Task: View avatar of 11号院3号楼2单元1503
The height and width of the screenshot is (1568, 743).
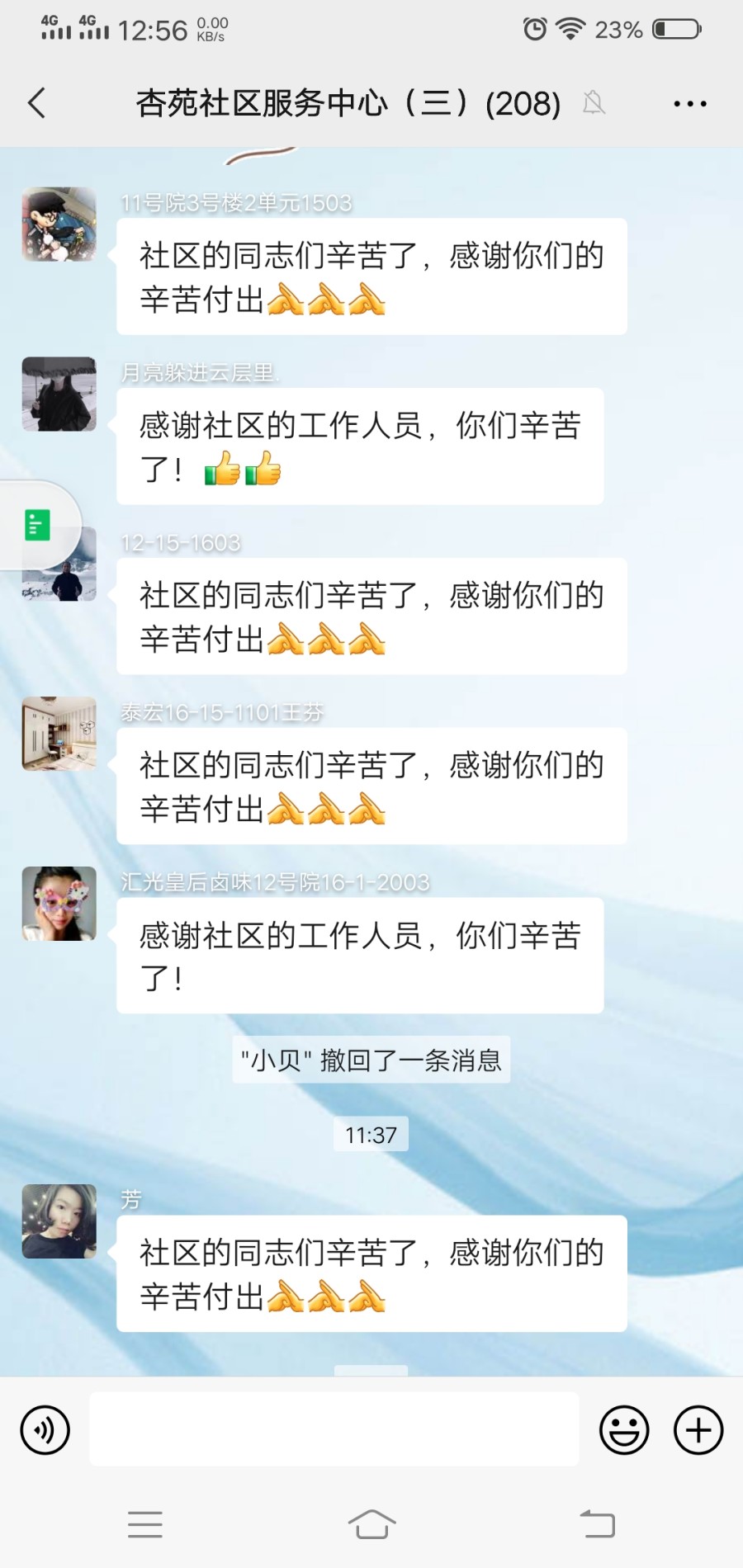Action: tap(59, 224)
